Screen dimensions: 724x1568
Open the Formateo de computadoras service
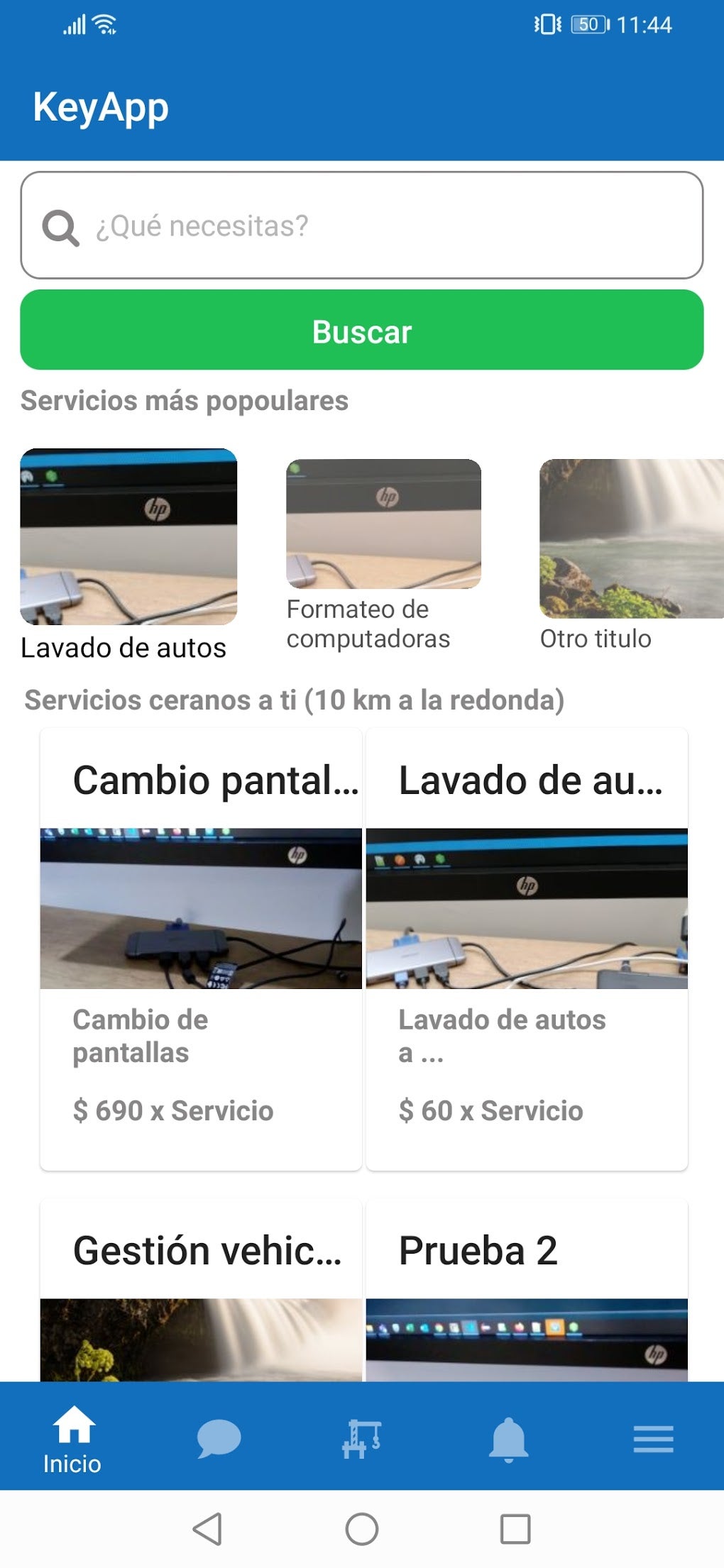[x=383, y=555]
